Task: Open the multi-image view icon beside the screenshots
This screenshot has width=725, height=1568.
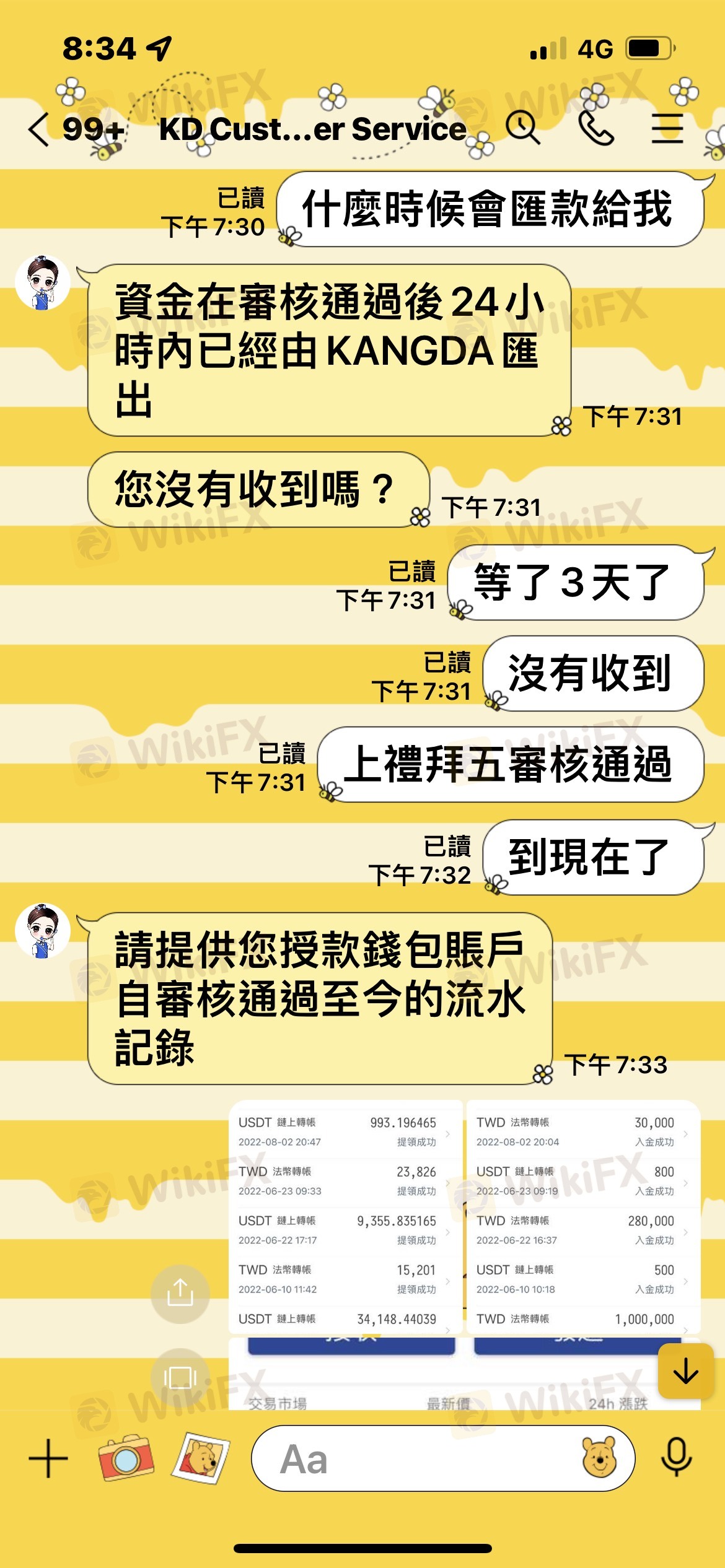Action: (180, 1377)
